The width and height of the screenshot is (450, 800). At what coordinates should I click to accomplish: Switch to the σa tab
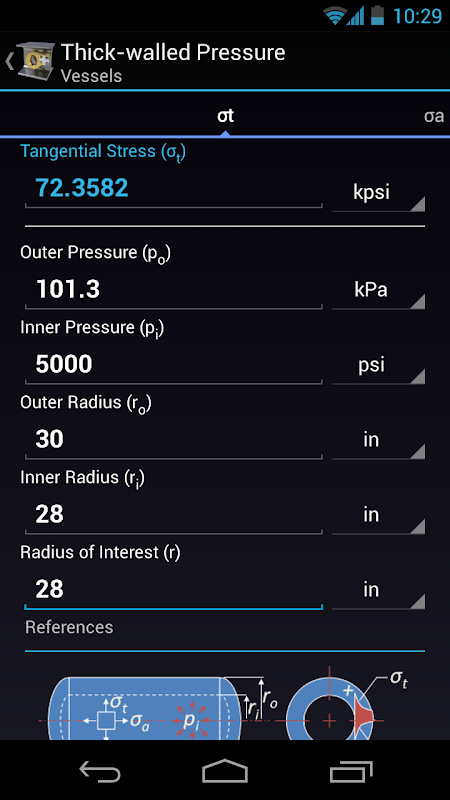click(x=433, y=116)
